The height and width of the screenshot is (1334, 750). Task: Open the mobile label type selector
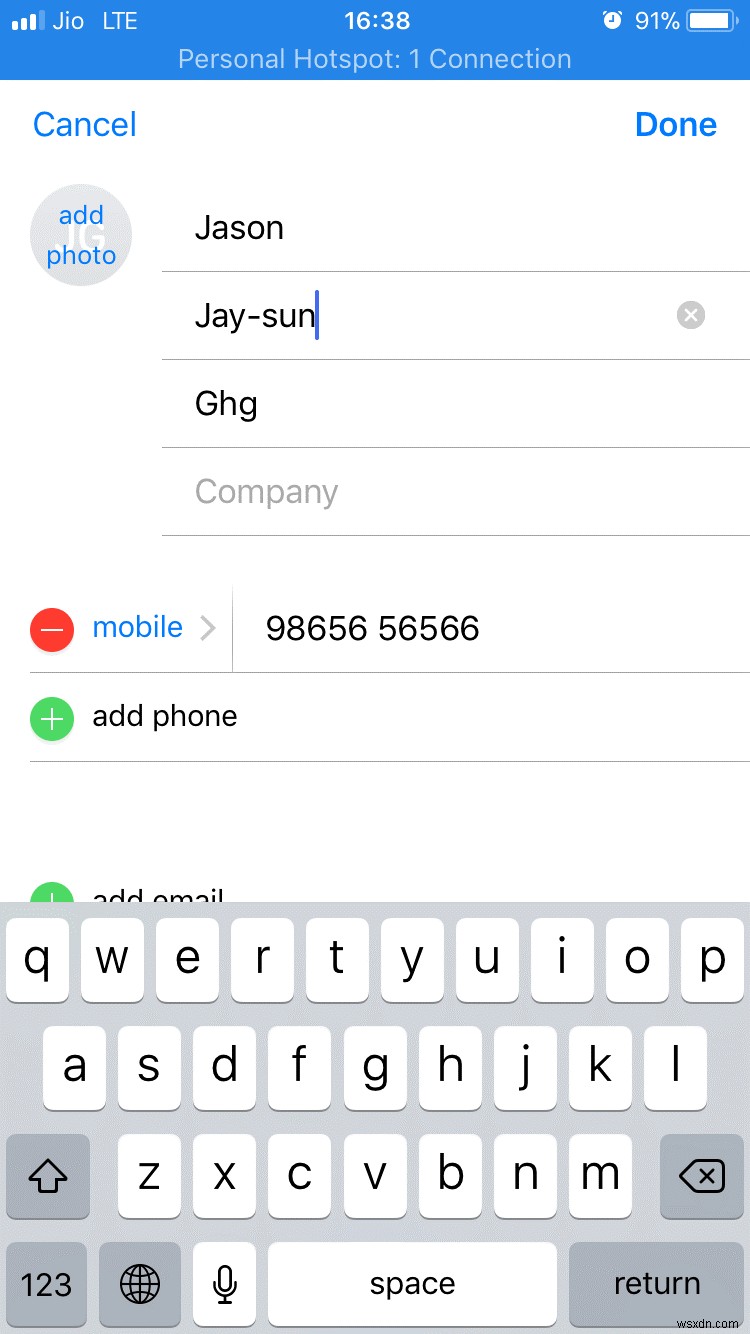click(138, 628)
